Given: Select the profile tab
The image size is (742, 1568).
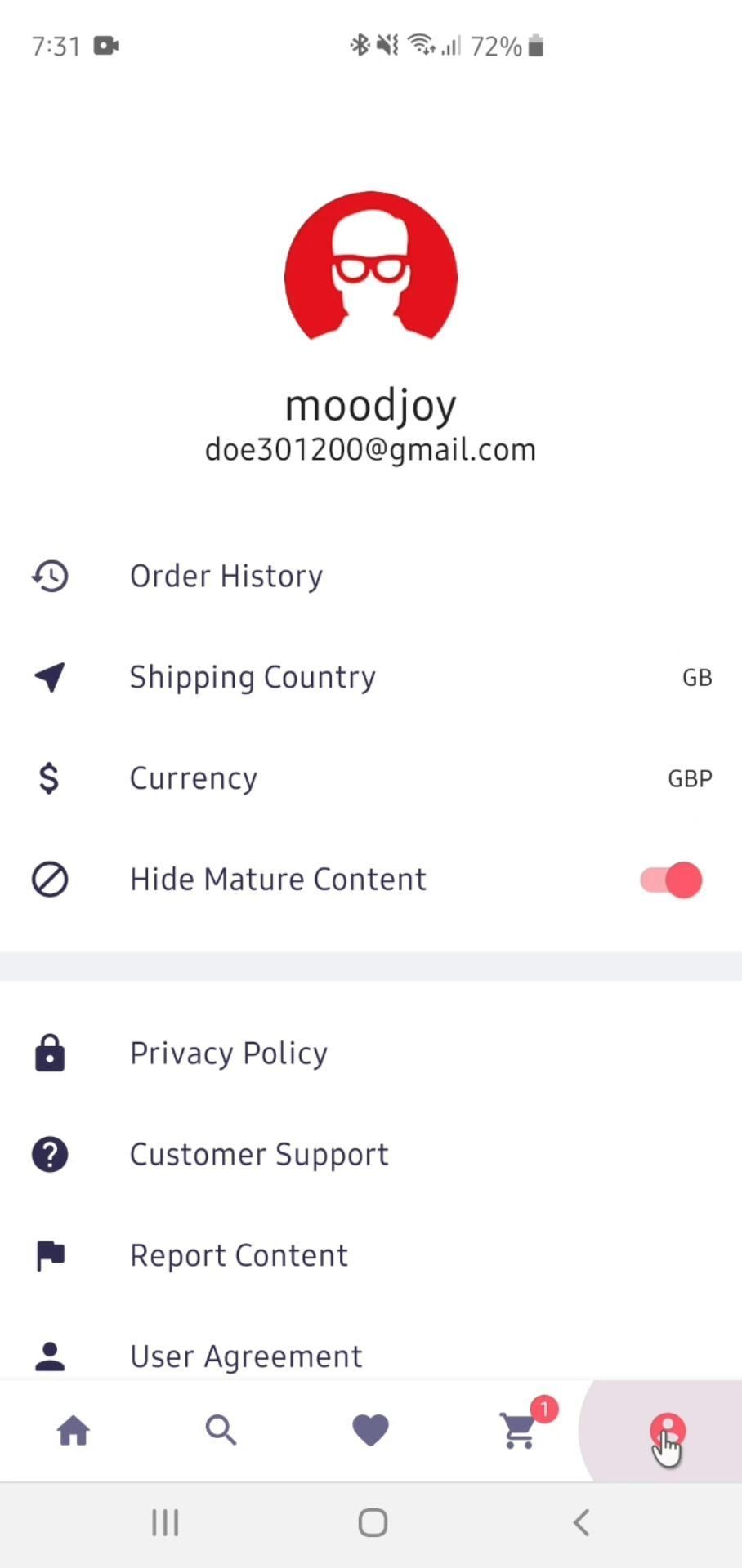Looking at the screenshot, I should [x=667, y=1431].
